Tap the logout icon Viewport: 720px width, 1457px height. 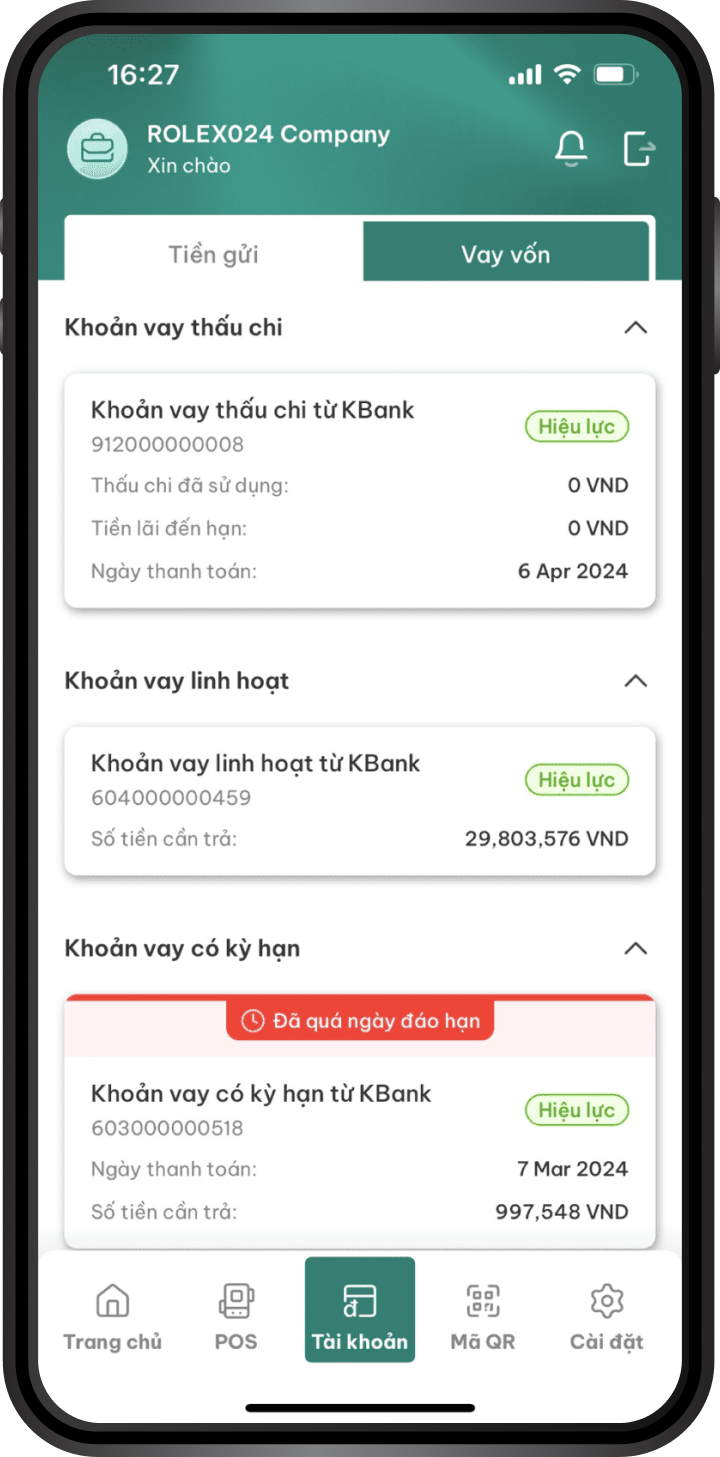(639, 149)
